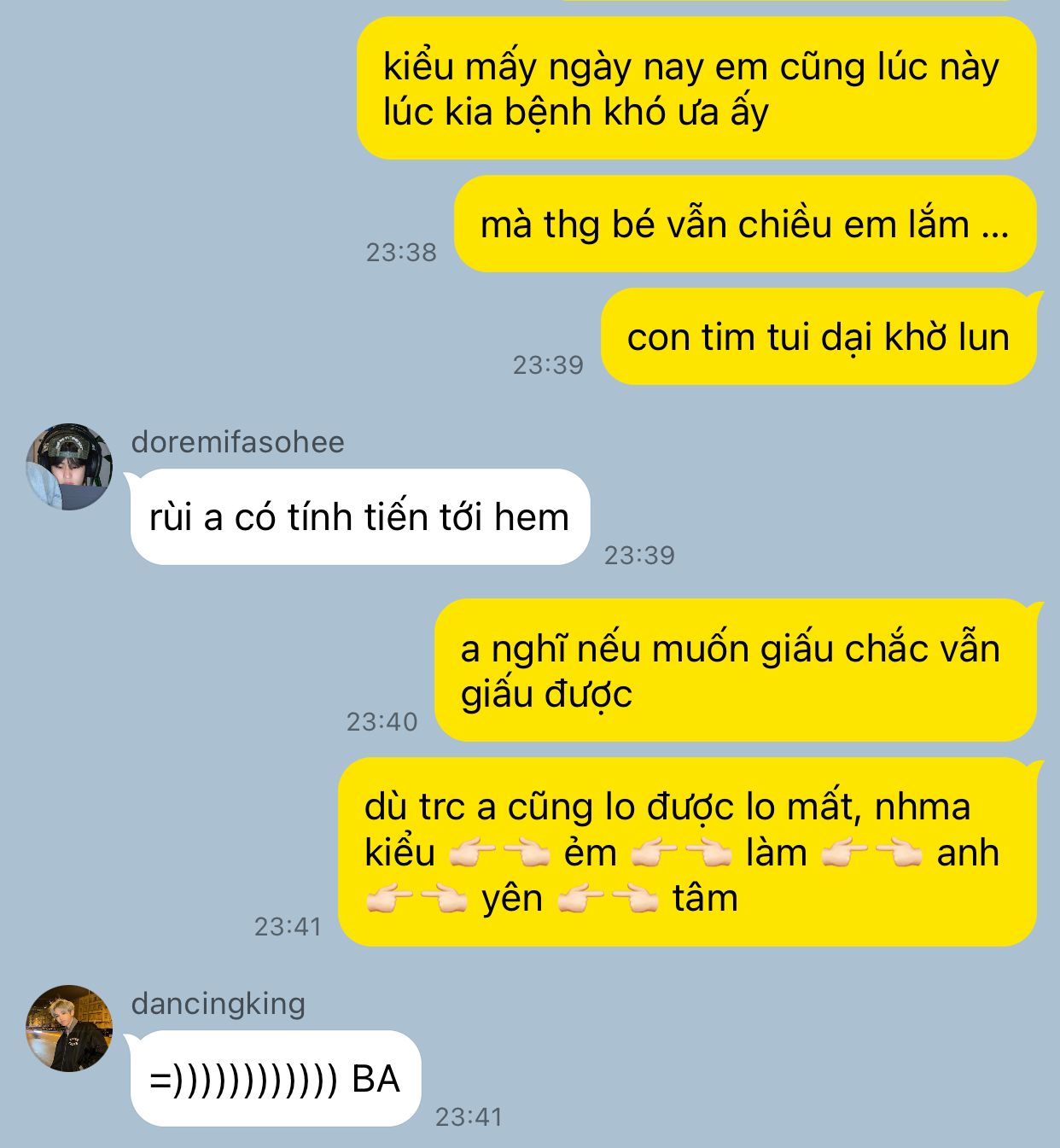Open dancingking's profile picture
The image size is (1060, 1148).
click(69, 1029)
